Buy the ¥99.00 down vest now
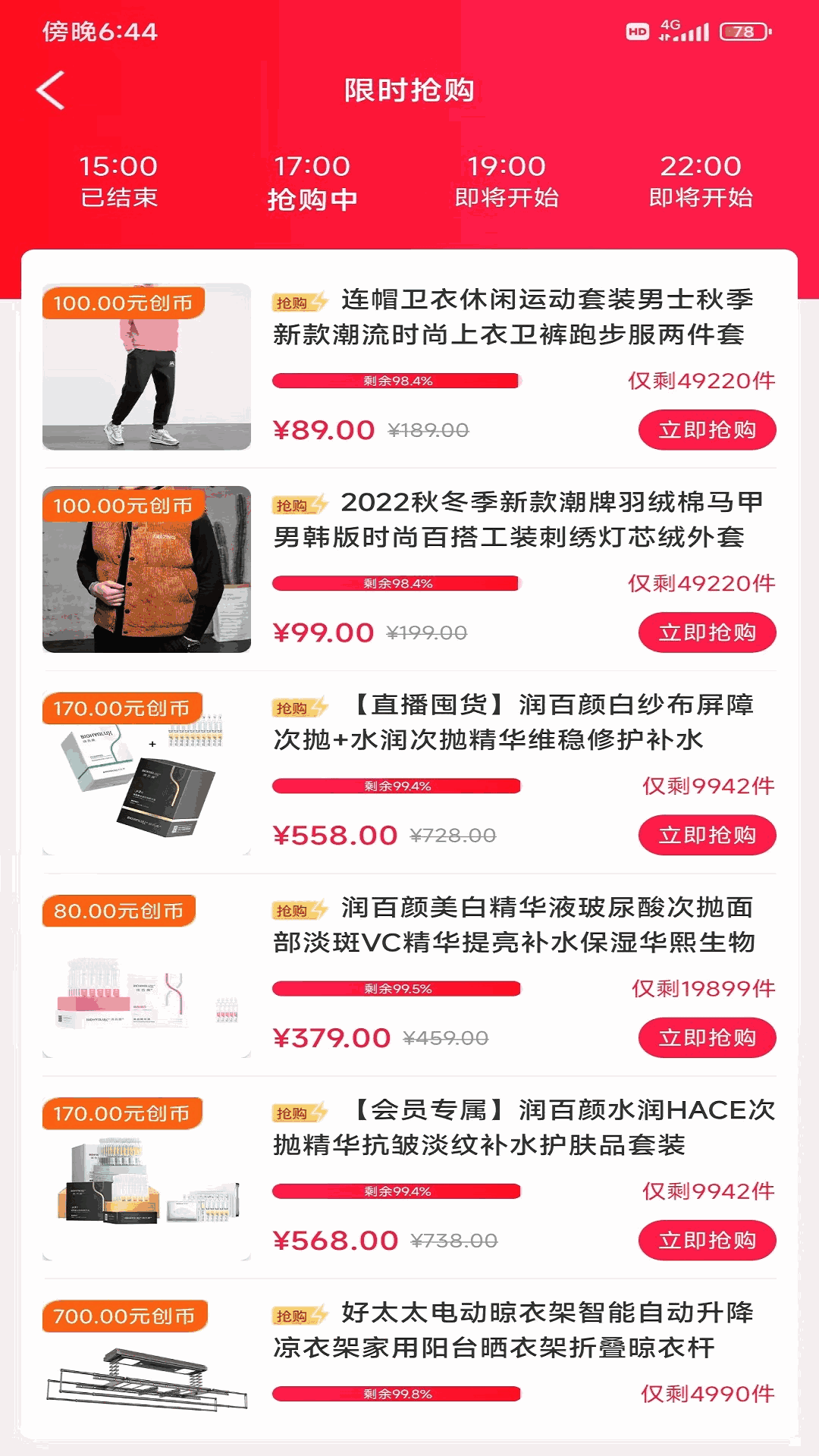This screenshot has width=819, height=1456. 707,632
